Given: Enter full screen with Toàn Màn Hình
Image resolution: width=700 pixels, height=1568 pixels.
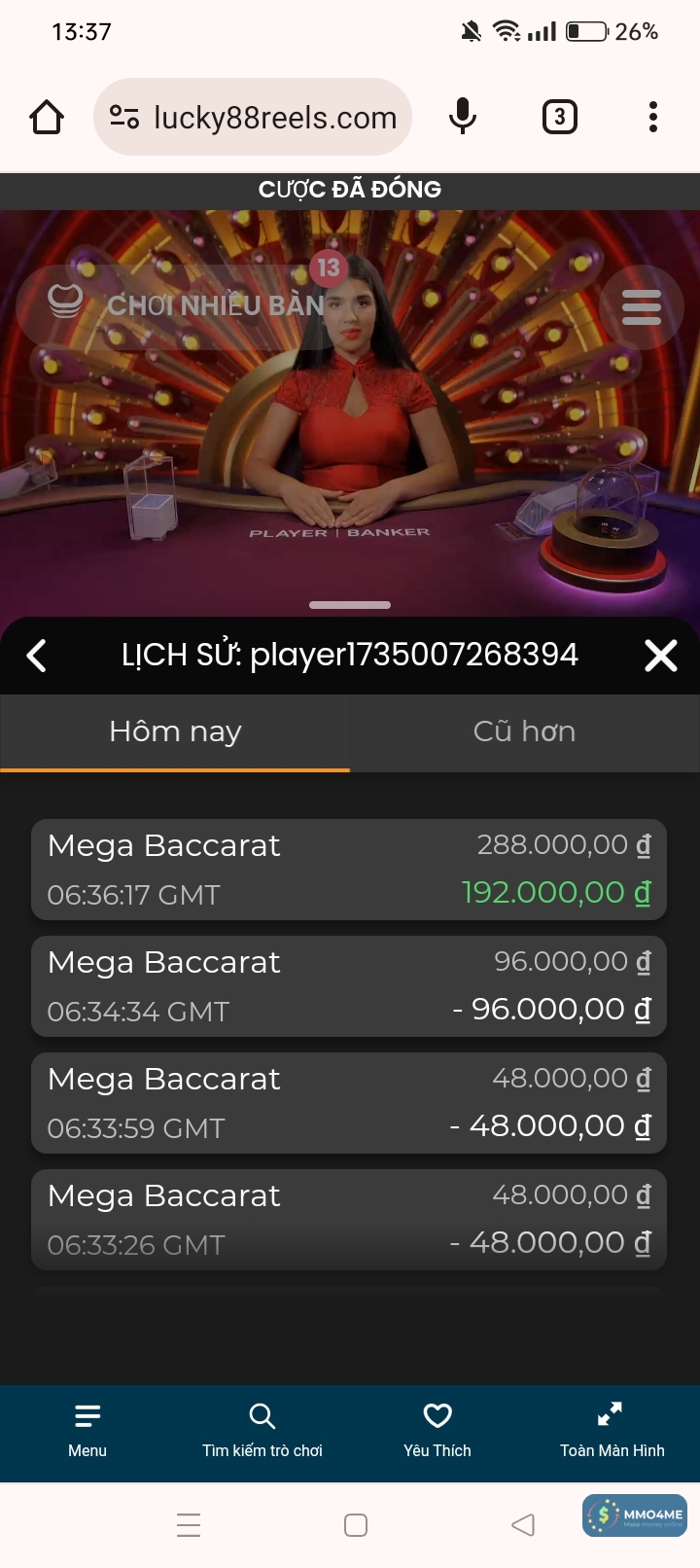Looking at the screenshot, I should point(612,1430).
